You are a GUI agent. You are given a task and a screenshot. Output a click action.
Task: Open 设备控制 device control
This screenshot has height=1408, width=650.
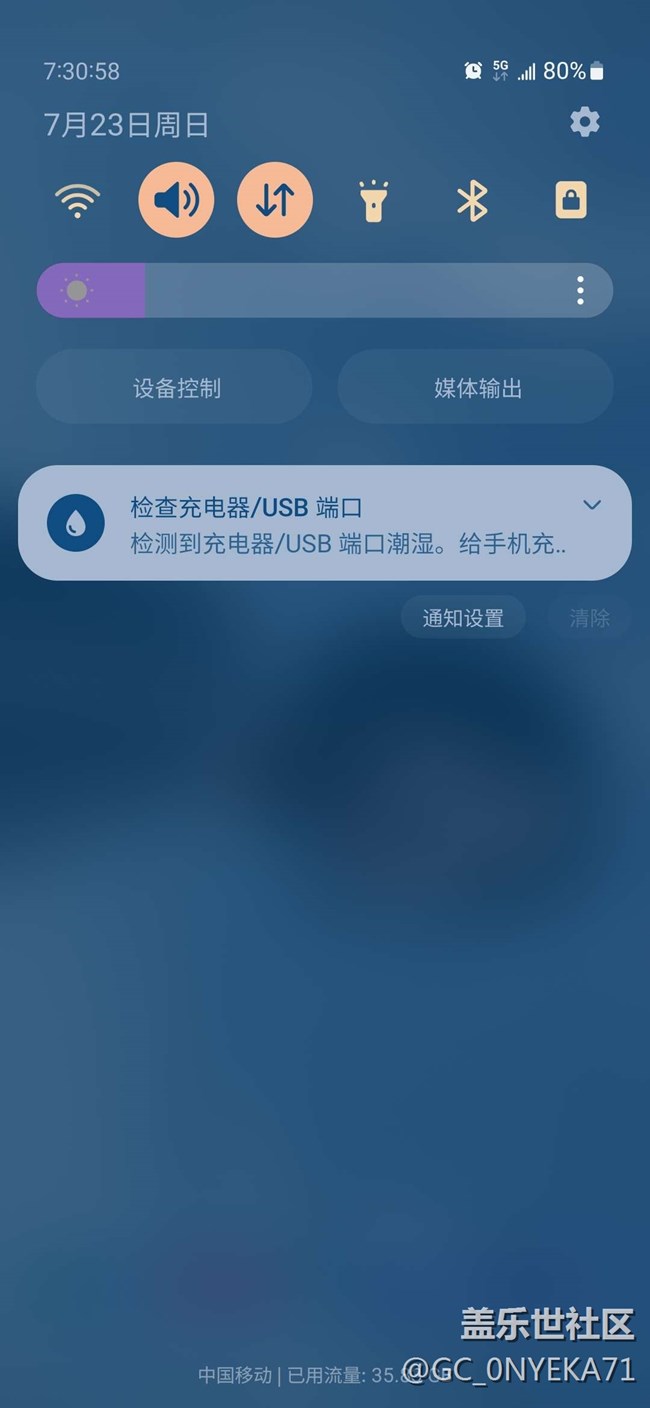(x=175, y=388)
